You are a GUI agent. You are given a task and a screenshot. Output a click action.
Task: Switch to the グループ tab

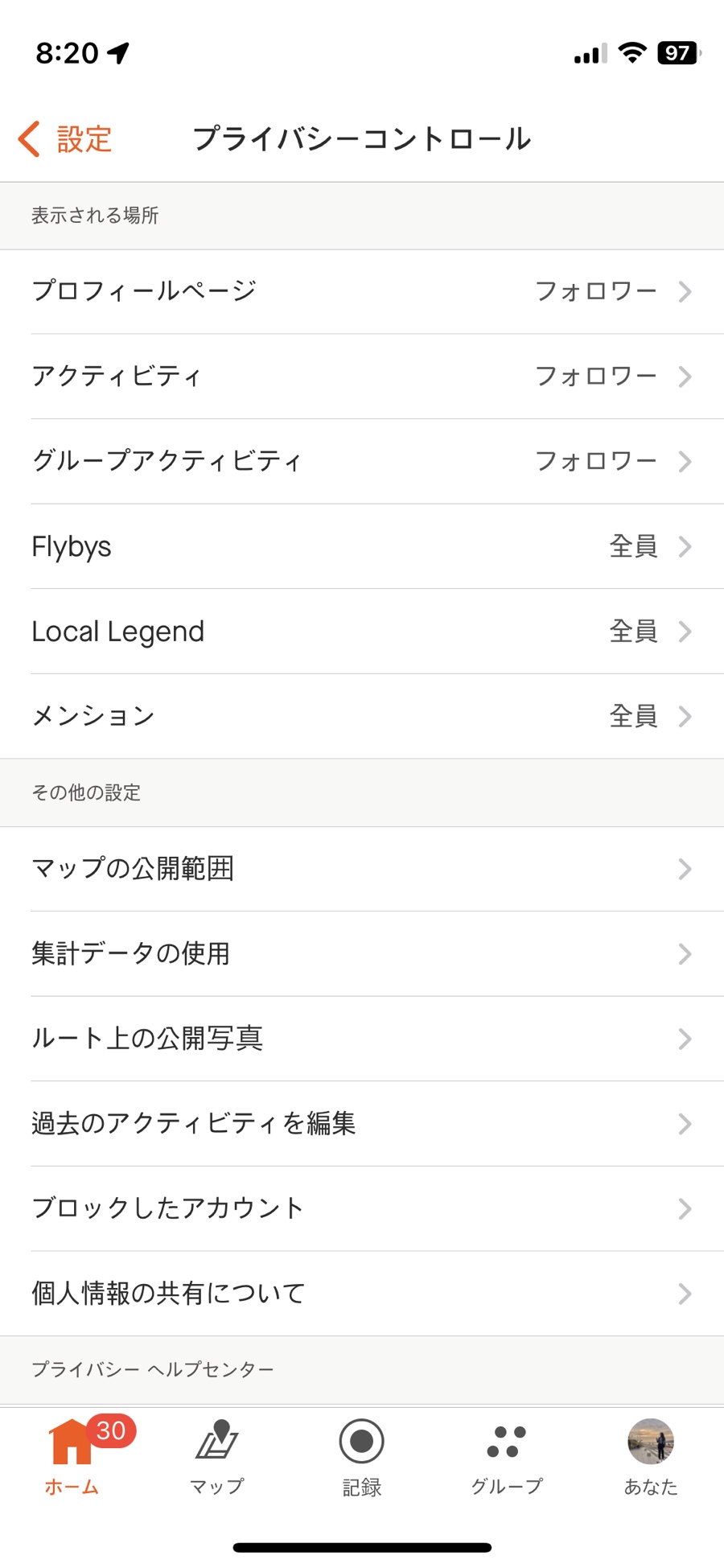click(x=507, y=1456)
